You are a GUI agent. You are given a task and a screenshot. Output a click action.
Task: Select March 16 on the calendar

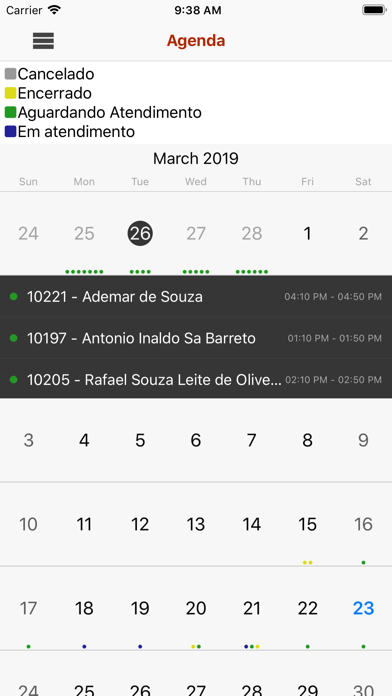364,524
